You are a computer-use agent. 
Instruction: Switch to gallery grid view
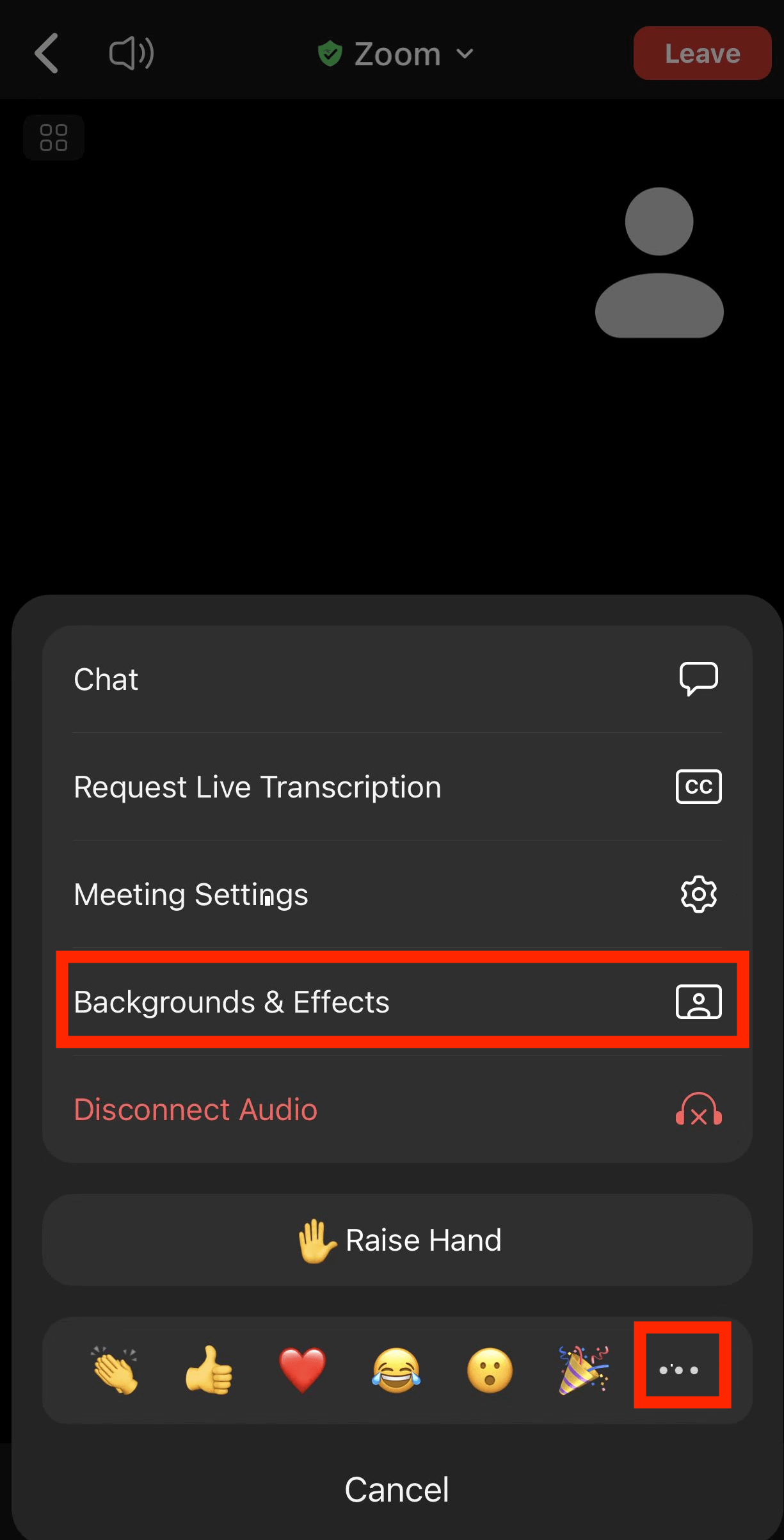tap(54, 138)
